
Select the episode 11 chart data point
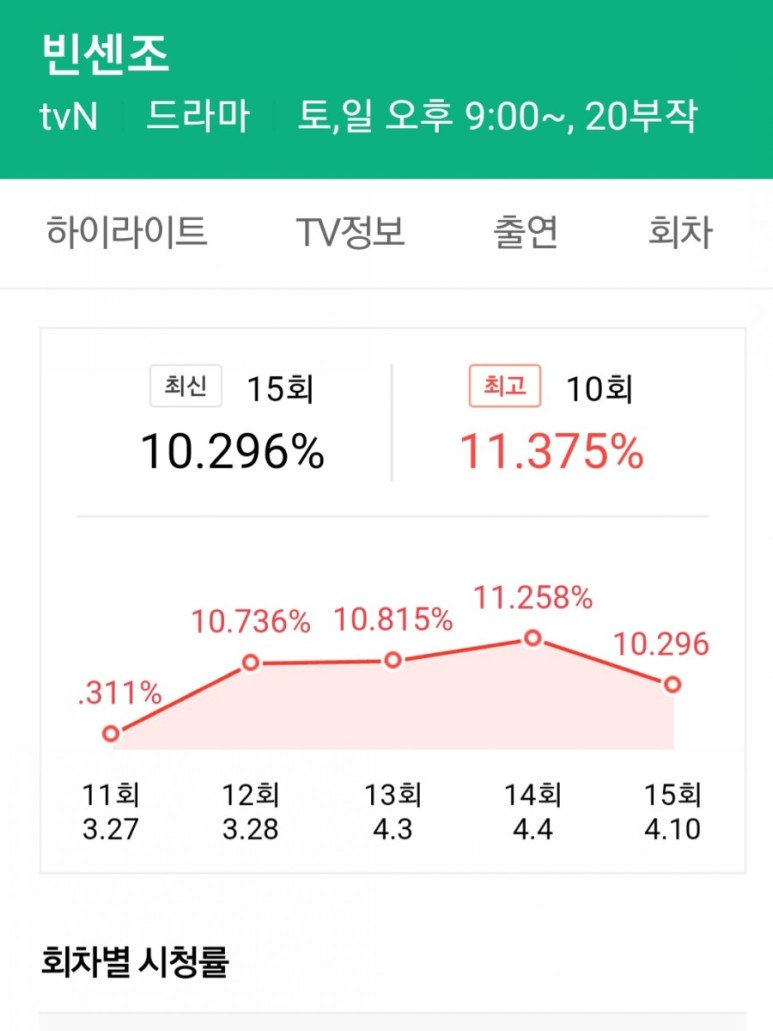[112, 733]
